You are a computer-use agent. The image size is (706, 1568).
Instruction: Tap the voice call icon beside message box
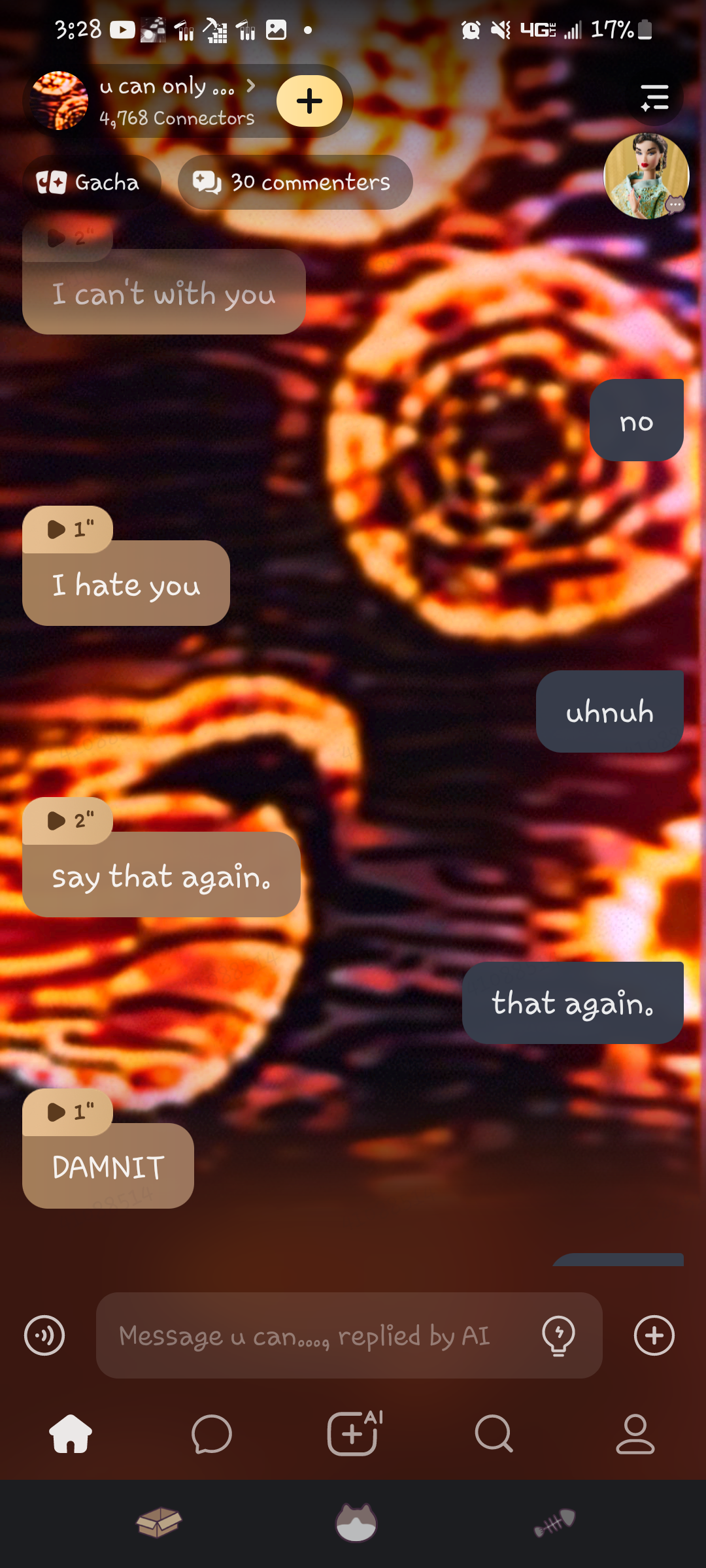pyautogui.click(x=44, y=1335)
